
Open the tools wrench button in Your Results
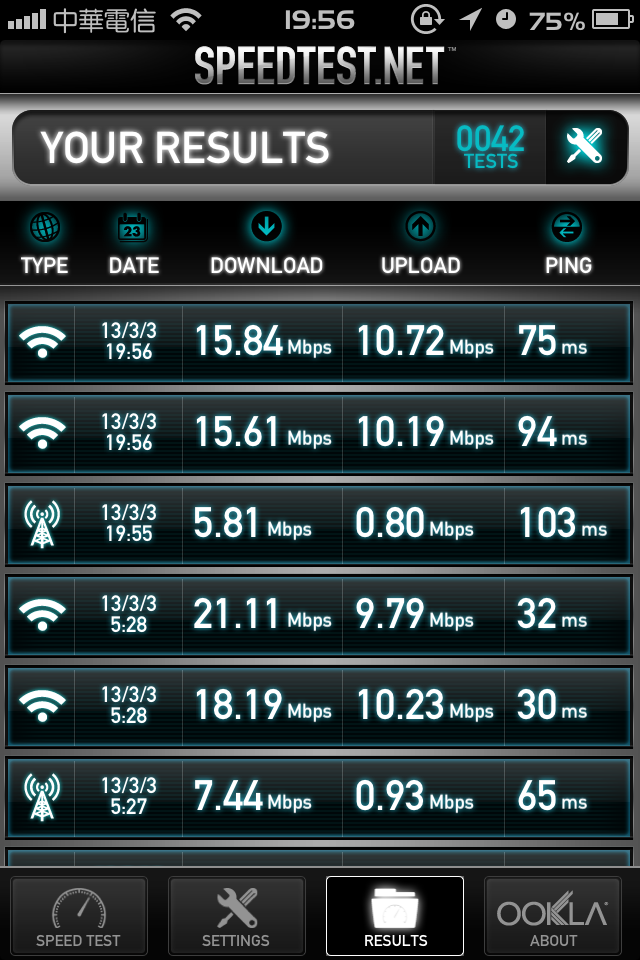584,147
